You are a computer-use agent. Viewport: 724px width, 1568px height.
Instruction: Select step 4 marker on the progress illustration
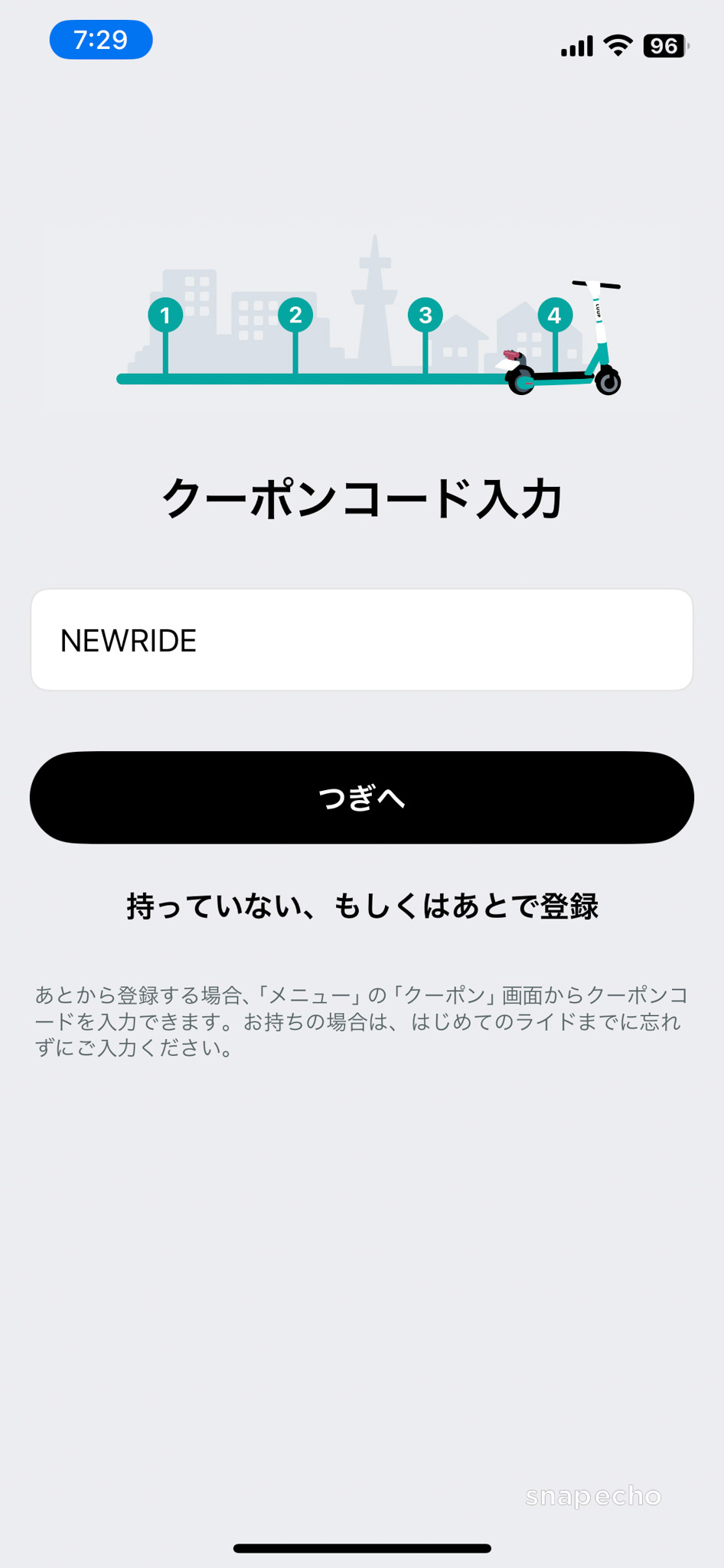point(556,315)
